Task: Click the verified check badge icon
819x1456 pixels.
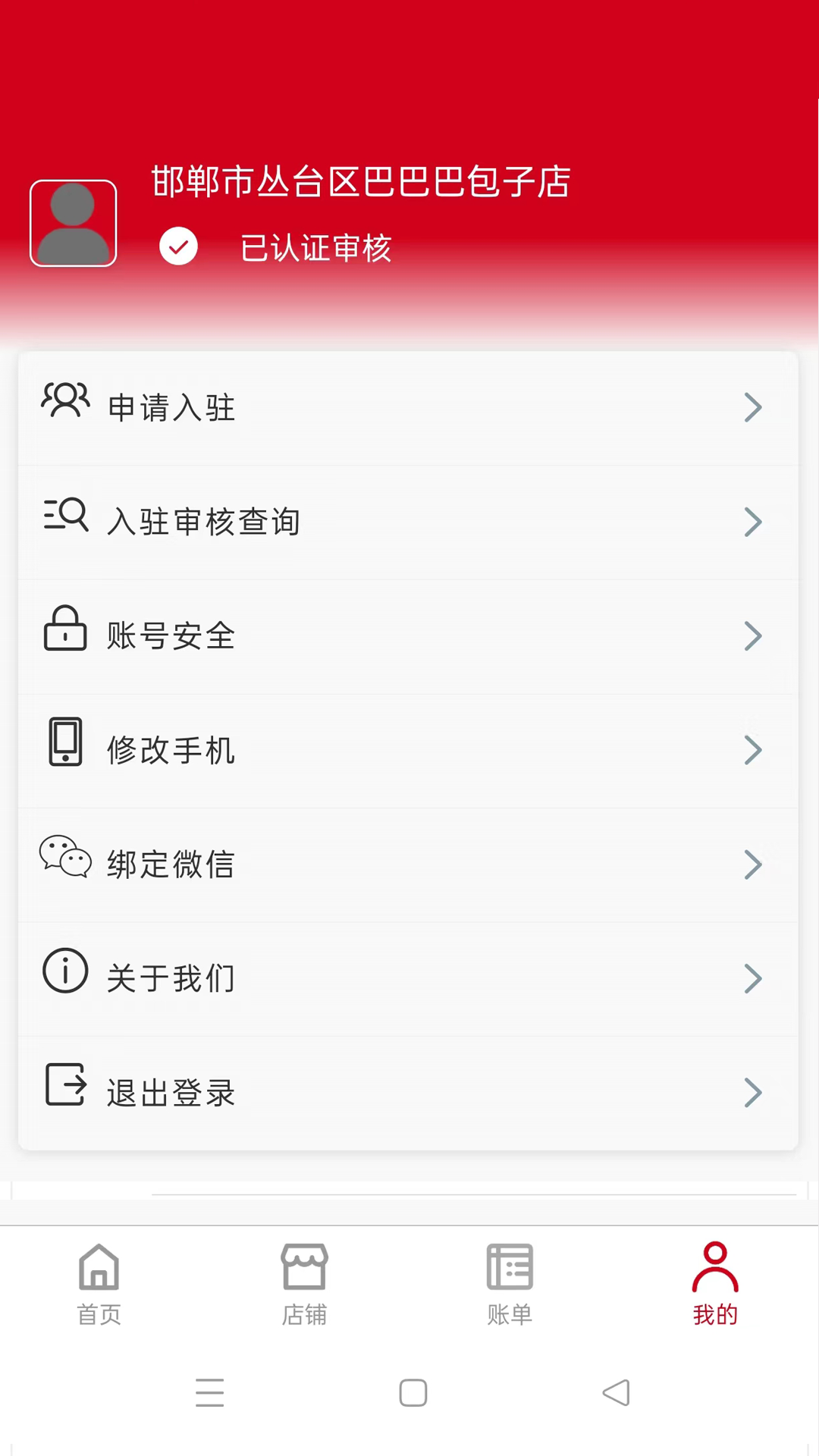Action: pos(178,246)
